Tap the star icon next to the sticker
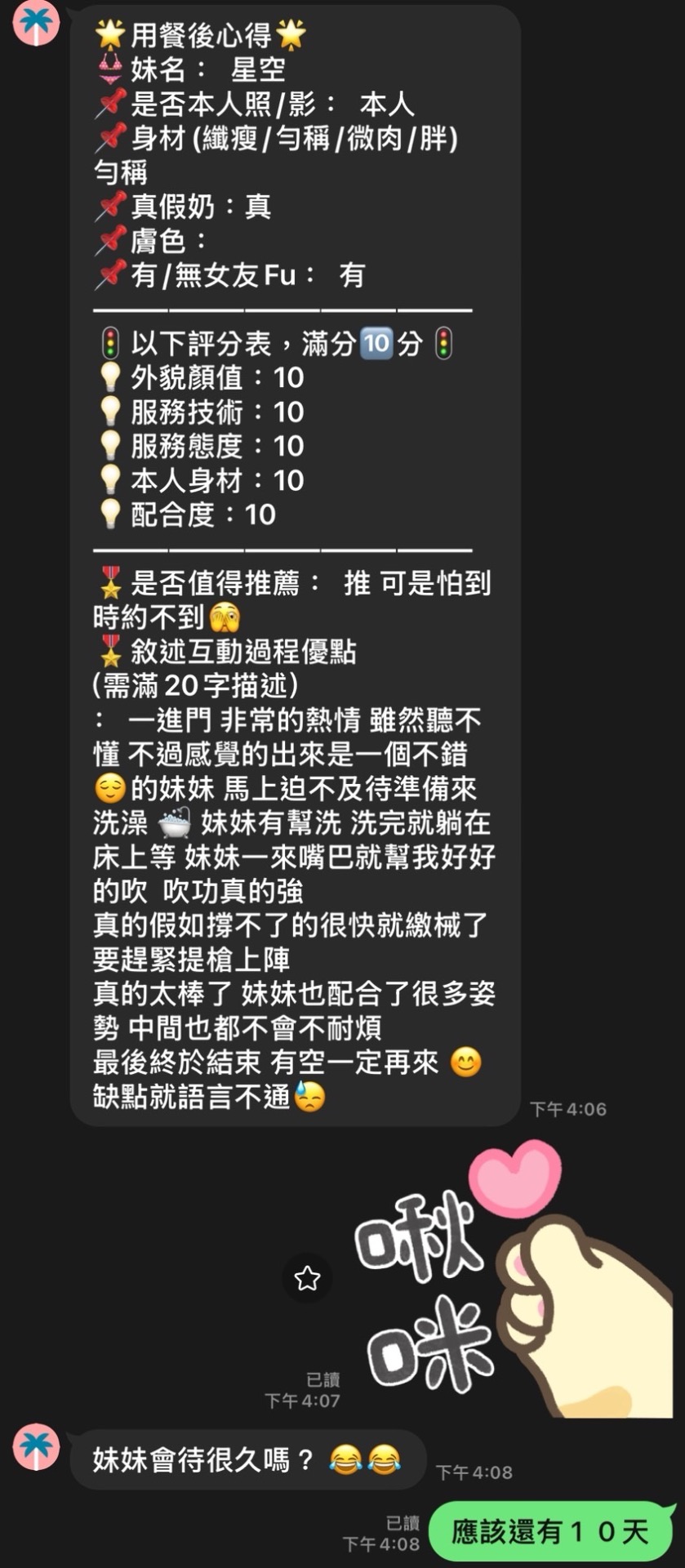This screenshot has width=685, height=1568. (x=307, y=1278)
